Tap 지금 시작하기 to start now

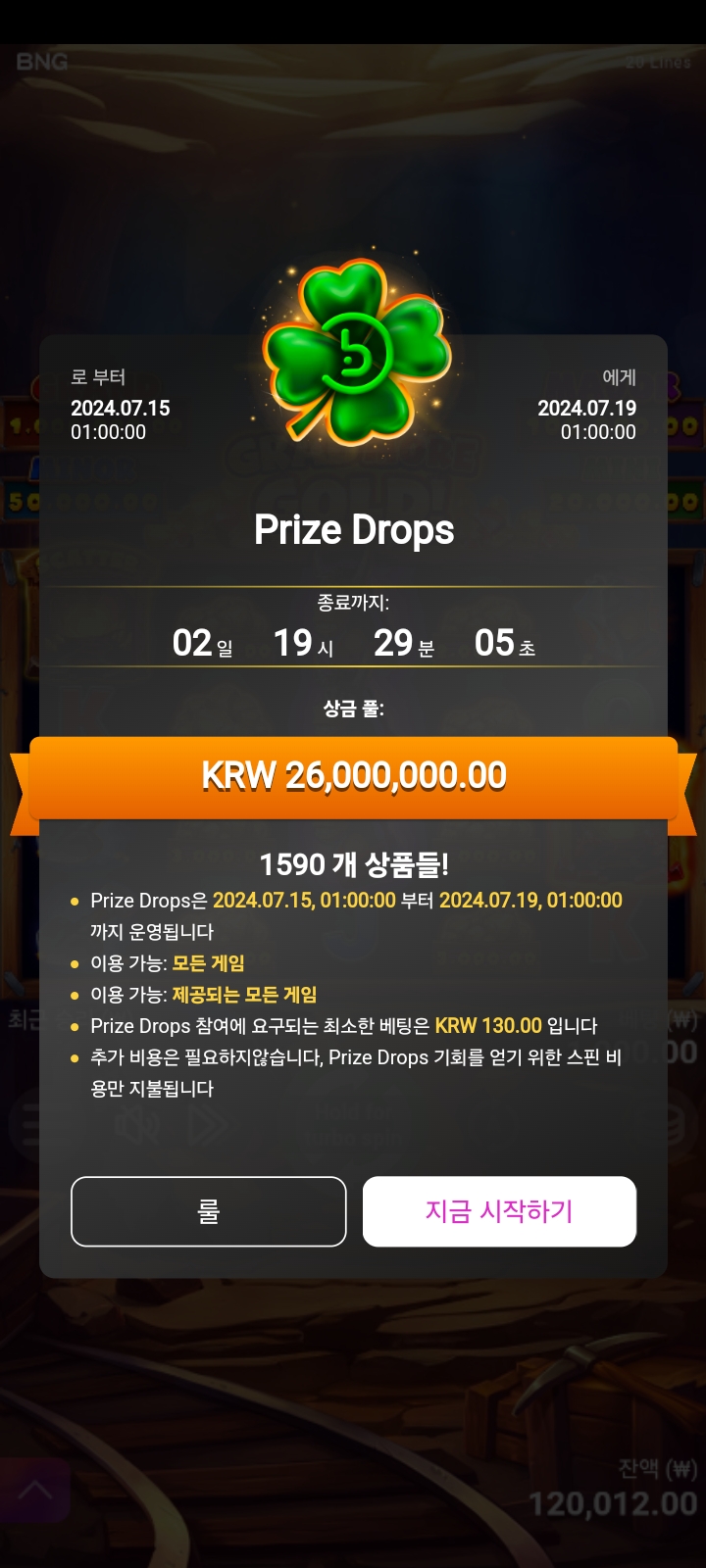499,1211
